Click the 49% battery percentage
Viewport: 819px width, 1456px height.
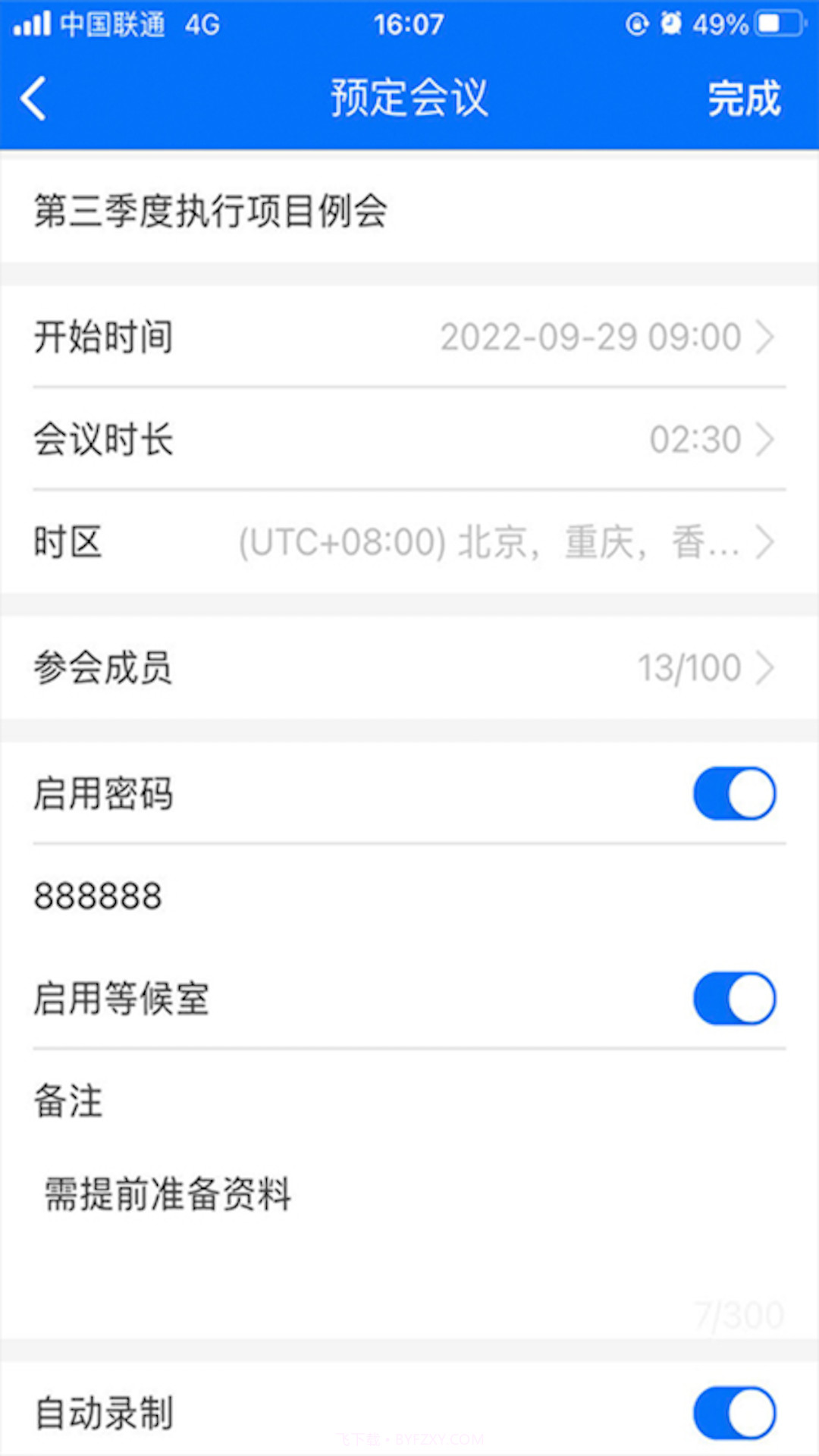click(x=717, y=23)
